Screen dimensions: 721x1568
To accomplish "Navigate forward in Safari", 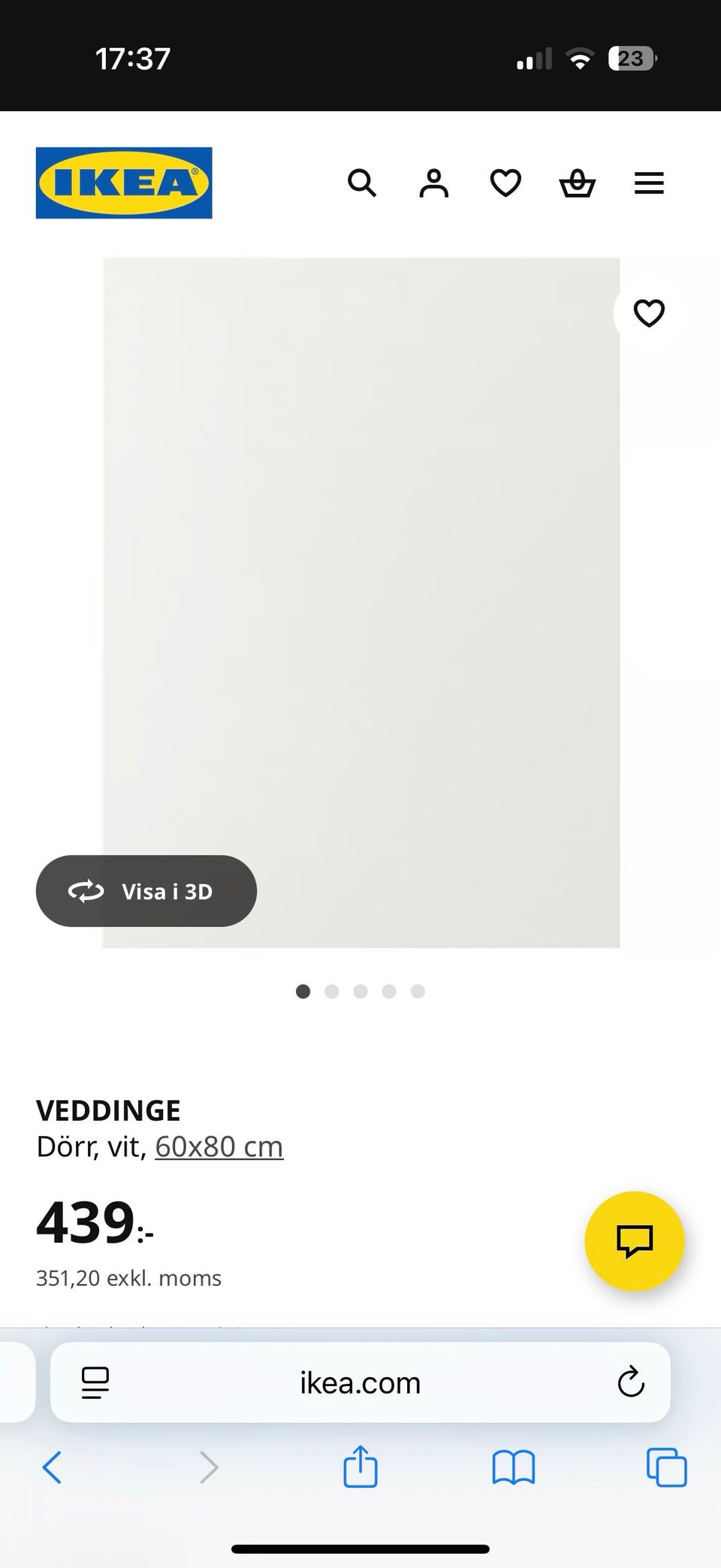I will (209, 1467).
